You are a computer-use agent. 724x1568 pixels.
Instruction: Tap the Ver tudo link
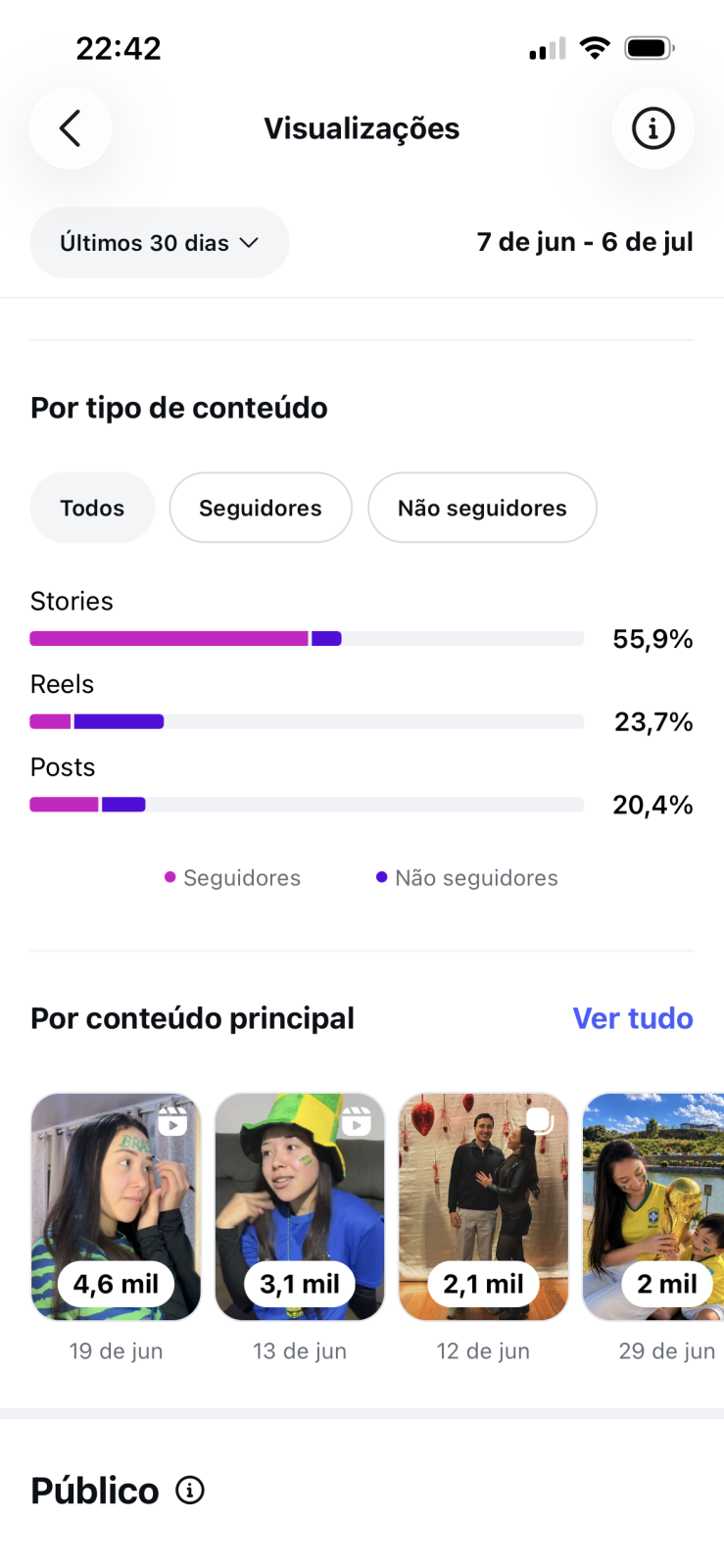tap(633, 1018)
